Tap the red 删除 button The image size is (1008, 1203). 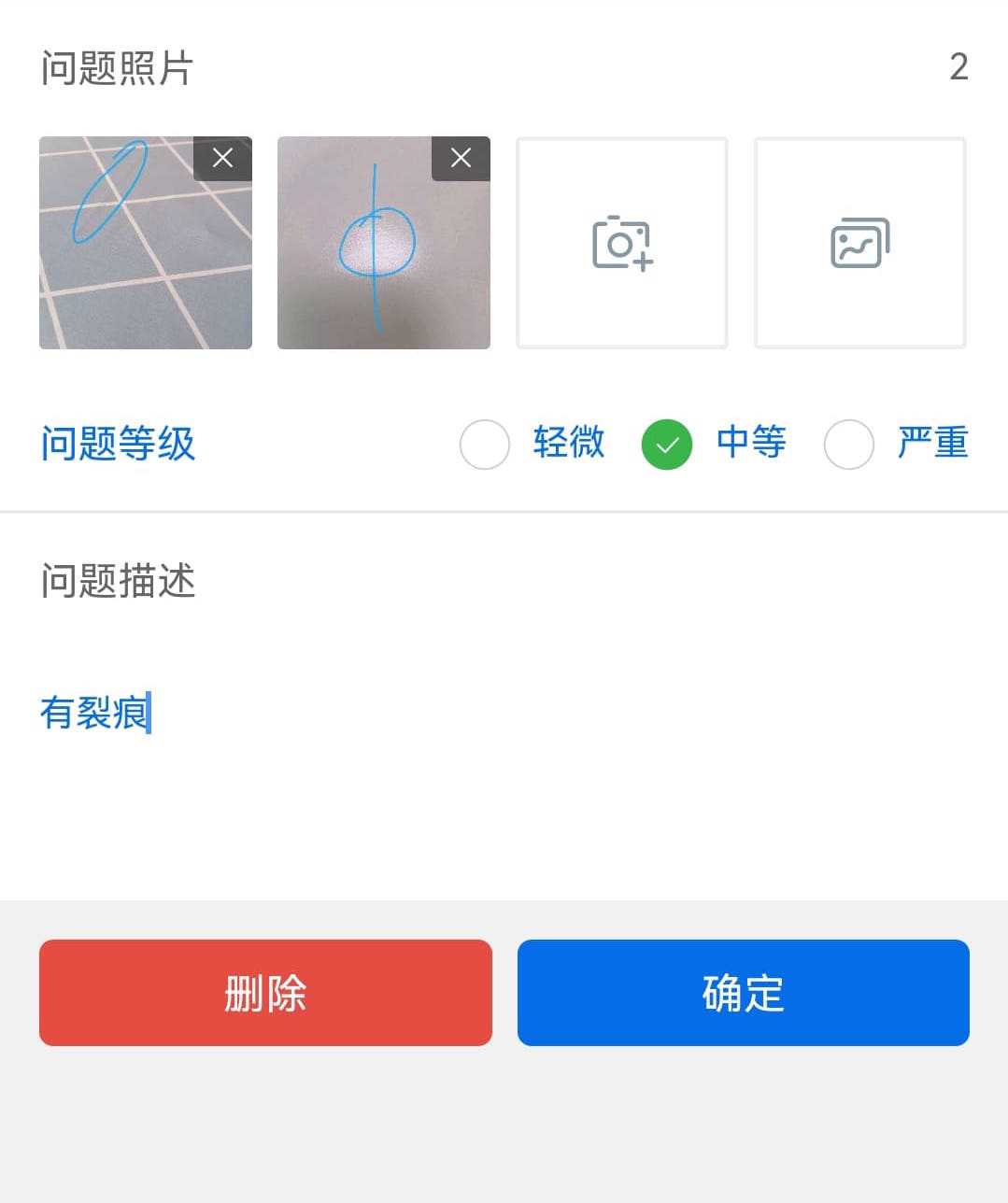265,993
